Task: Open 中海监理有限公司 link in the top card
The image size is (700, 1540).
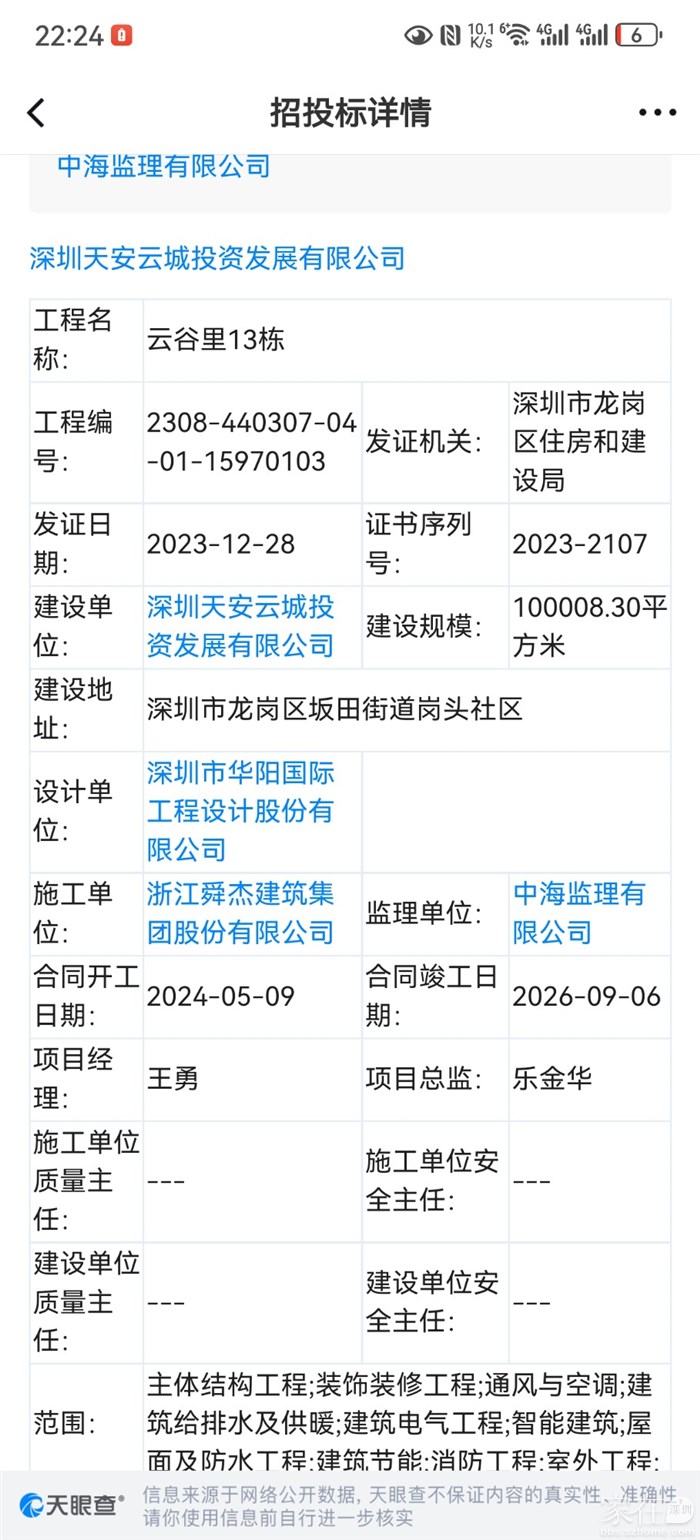Action: point(164,166)
